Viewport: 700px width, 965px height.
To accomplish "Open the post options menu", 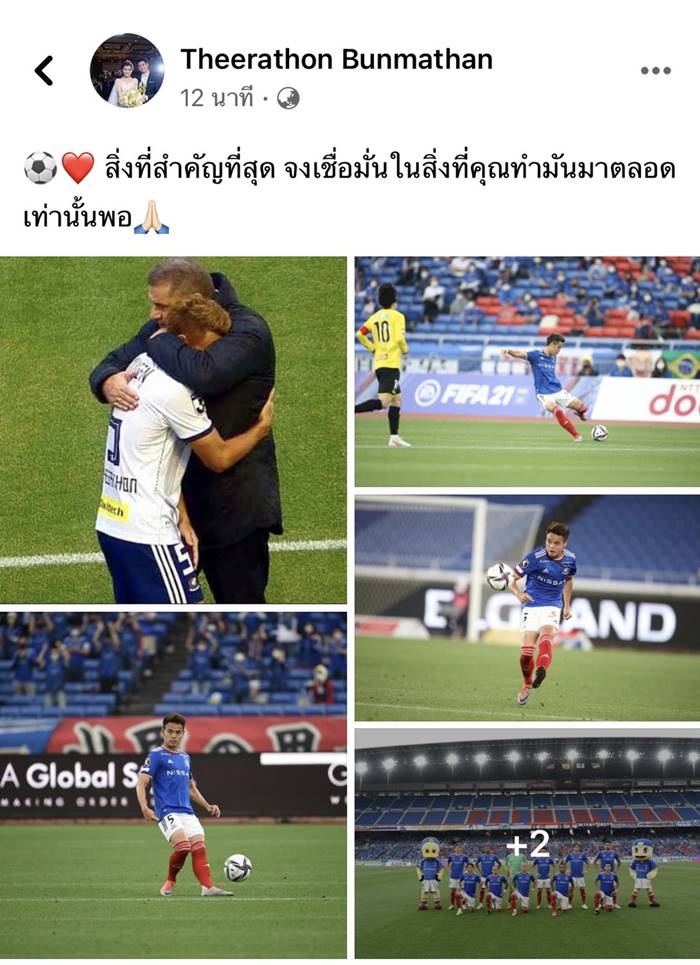I will coord(655,70).
